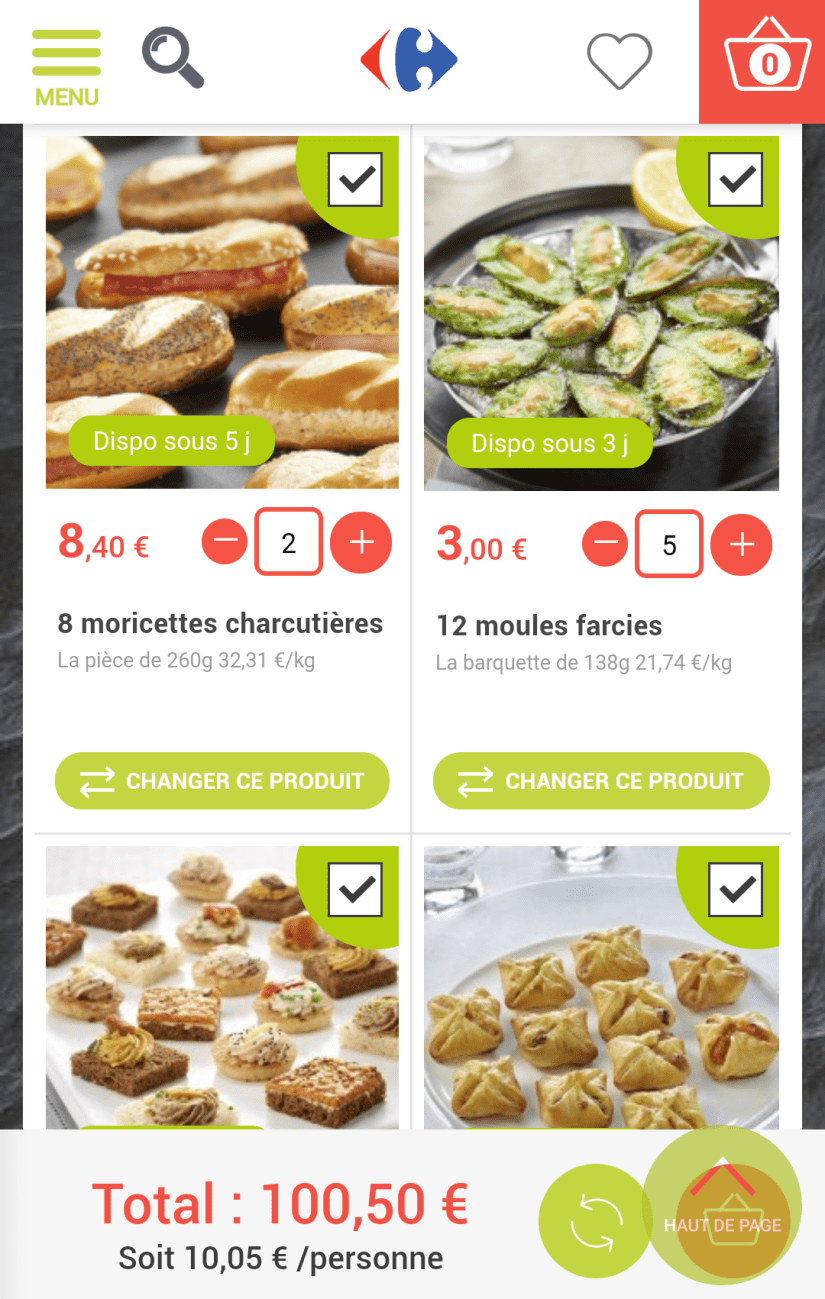Viewport: 825px width, 1299px height.
Task: Uncheck the 12 moules farcies product
Action: click(735, 180)
